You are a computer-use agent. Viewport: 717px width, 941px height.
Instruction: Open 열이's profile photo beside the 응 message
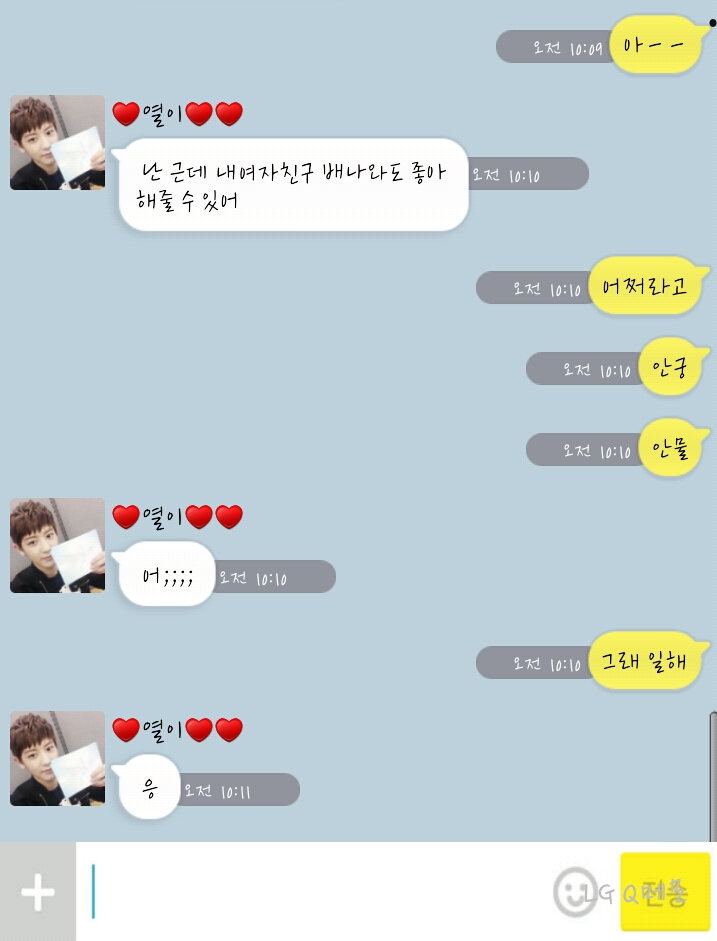click(x=57, y=758)
